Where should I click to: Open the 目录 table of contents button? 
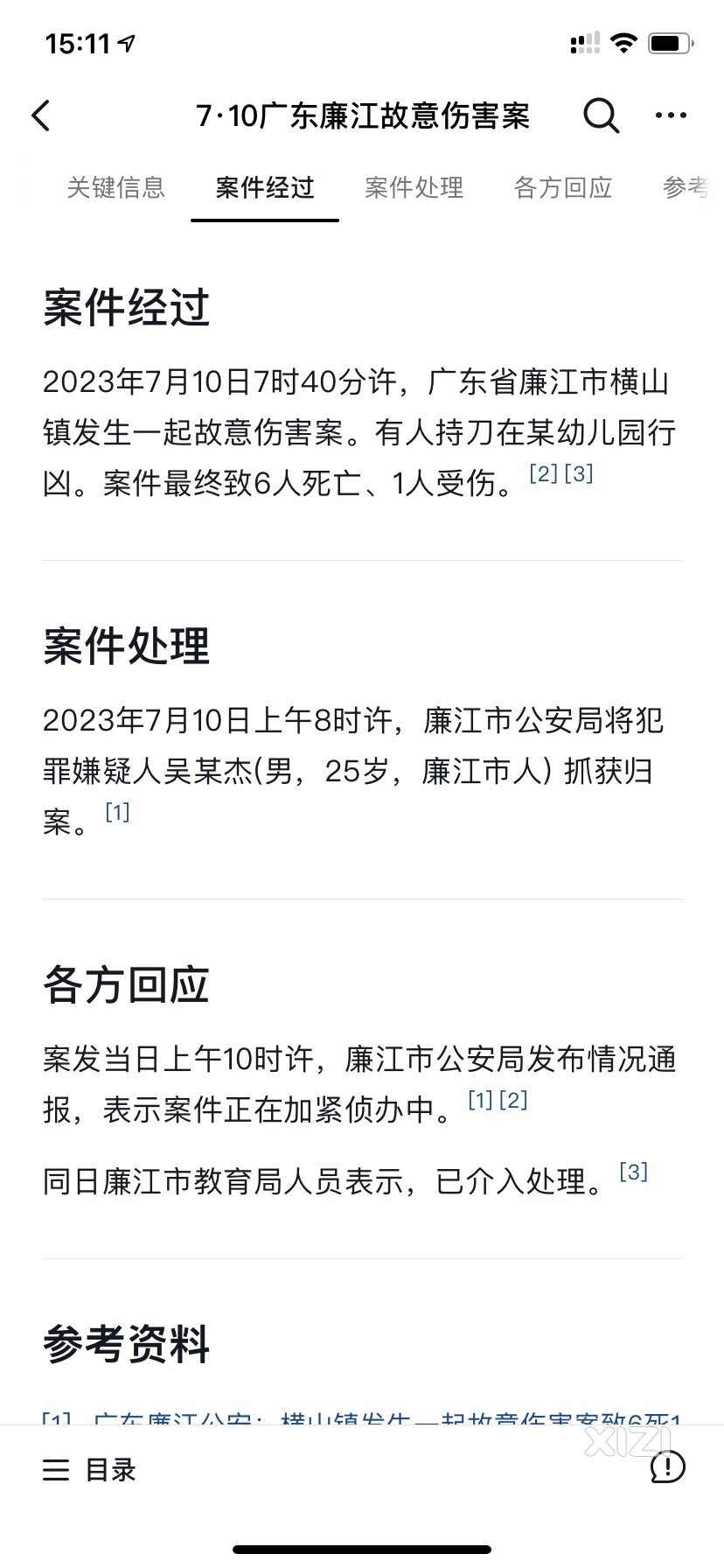click(89, 1470)
